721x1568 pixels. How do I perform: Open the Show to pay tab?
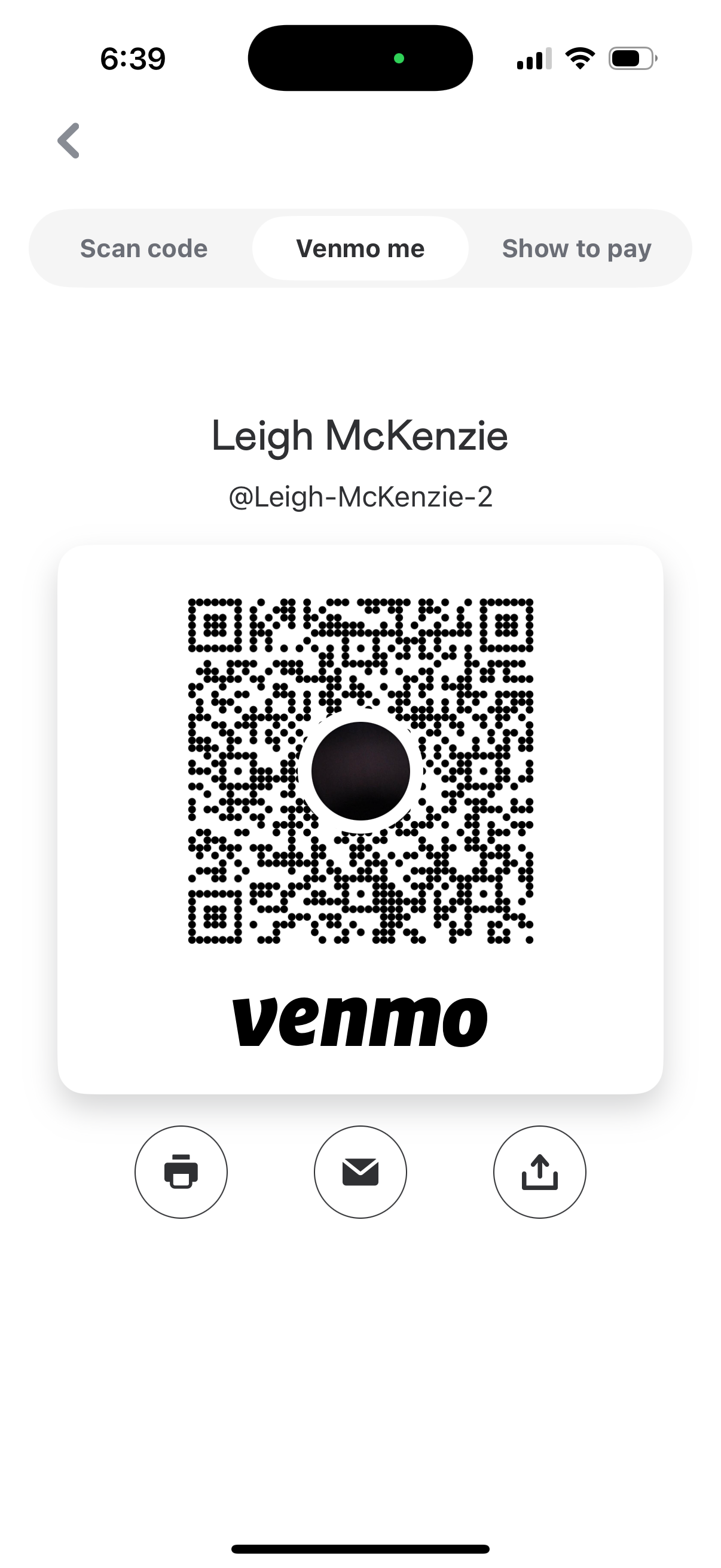[576, 248]
